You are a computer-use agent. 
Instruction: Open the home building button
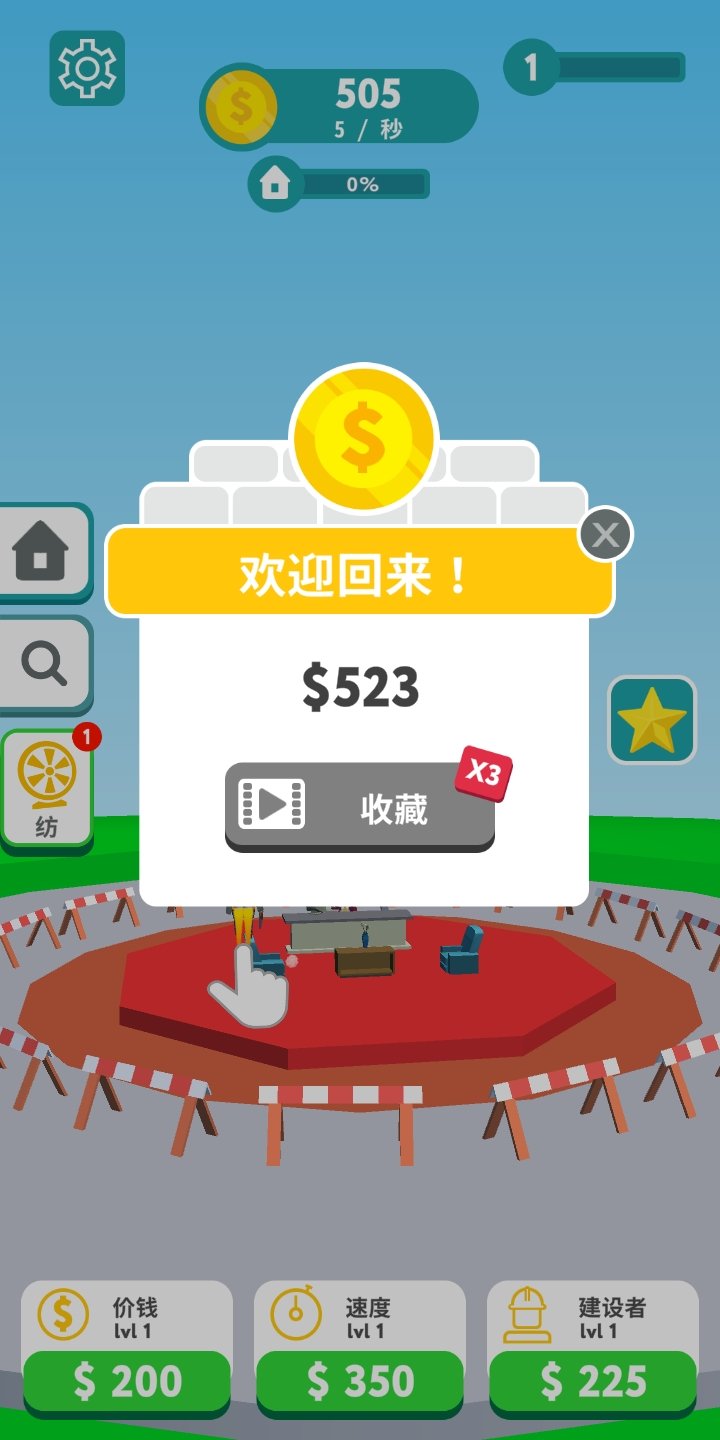43,551
